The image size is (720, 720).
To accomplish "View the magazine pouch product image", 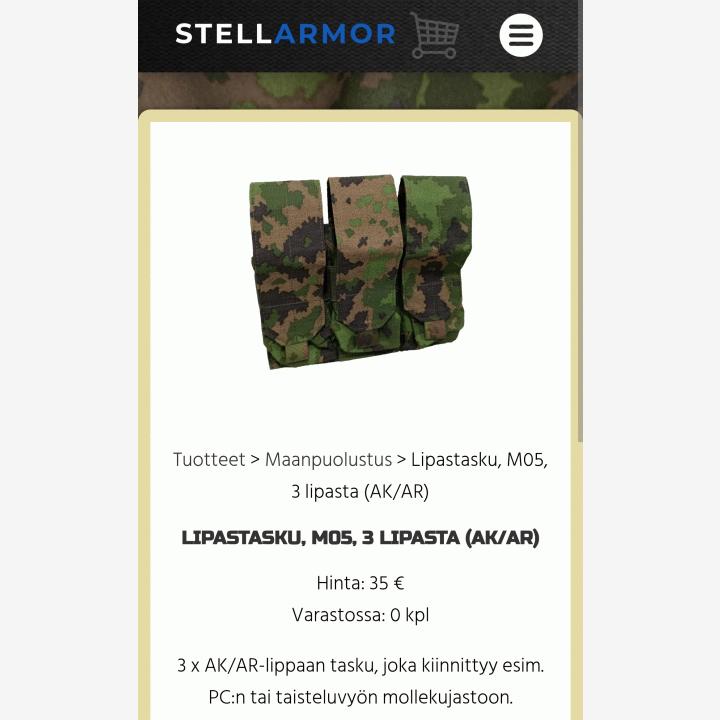I will pos(359,272).
